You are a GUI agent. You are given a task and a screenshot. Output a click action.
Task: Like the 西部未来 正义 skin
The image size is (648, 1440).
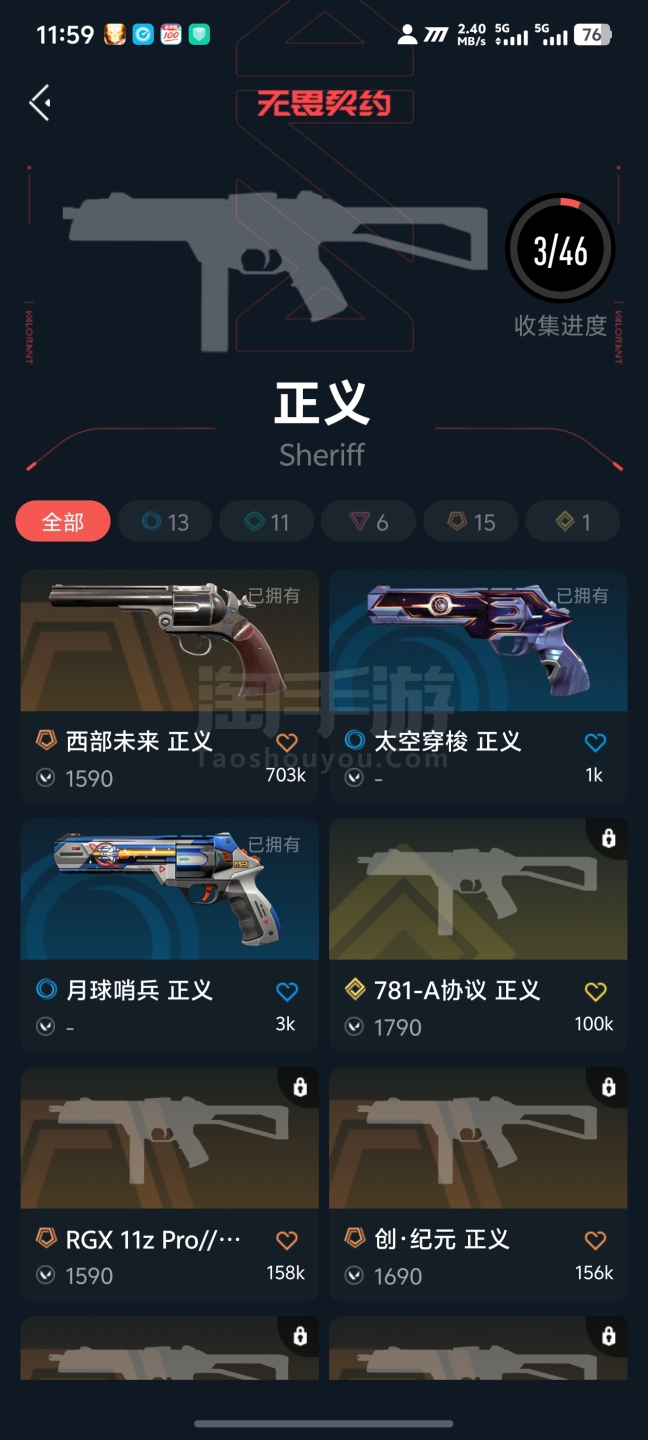(287, 743)
